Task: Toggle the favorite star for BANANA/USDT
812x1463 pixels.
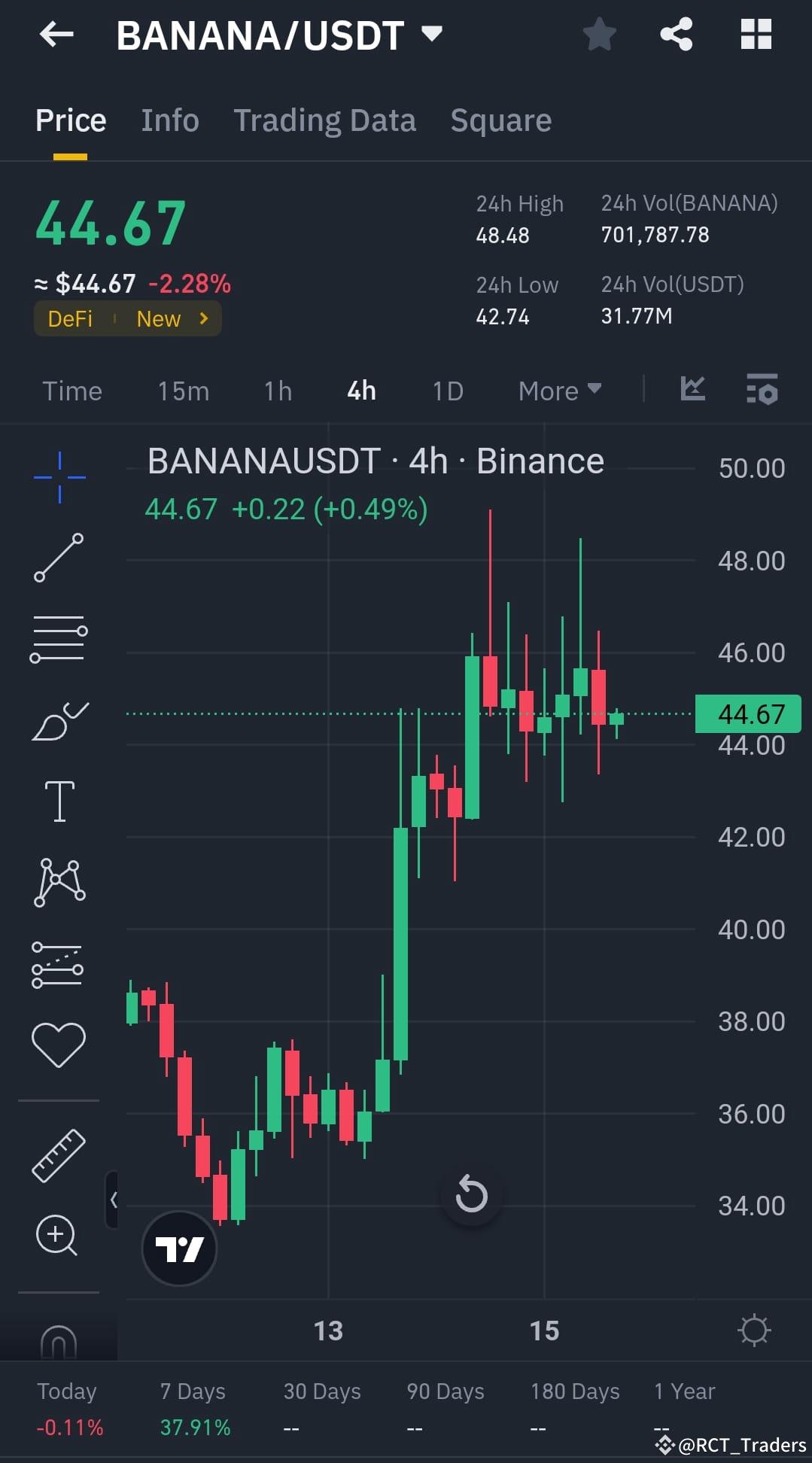Action: point(599,33)
